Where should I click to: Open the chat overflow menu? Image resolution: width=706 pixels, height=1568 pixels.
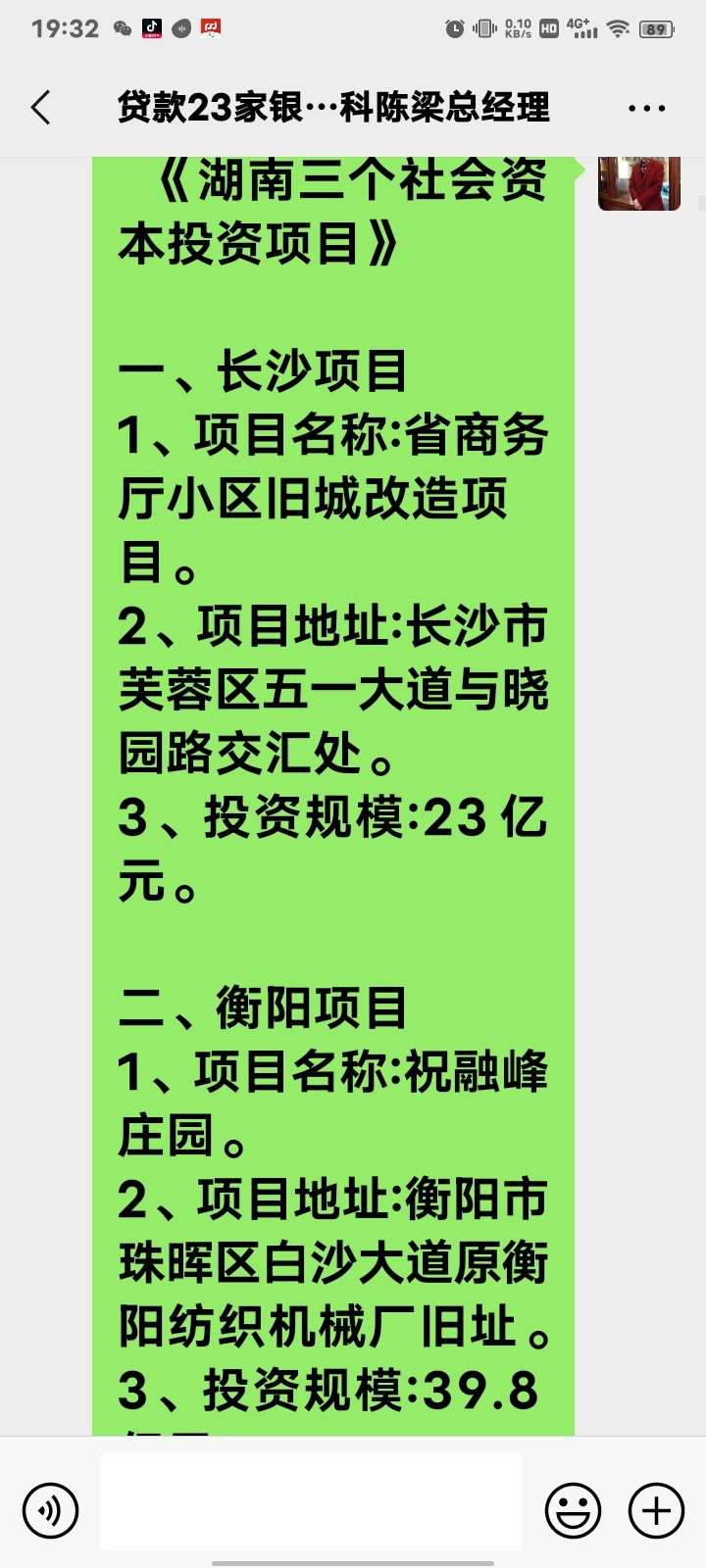click(646, 108)
